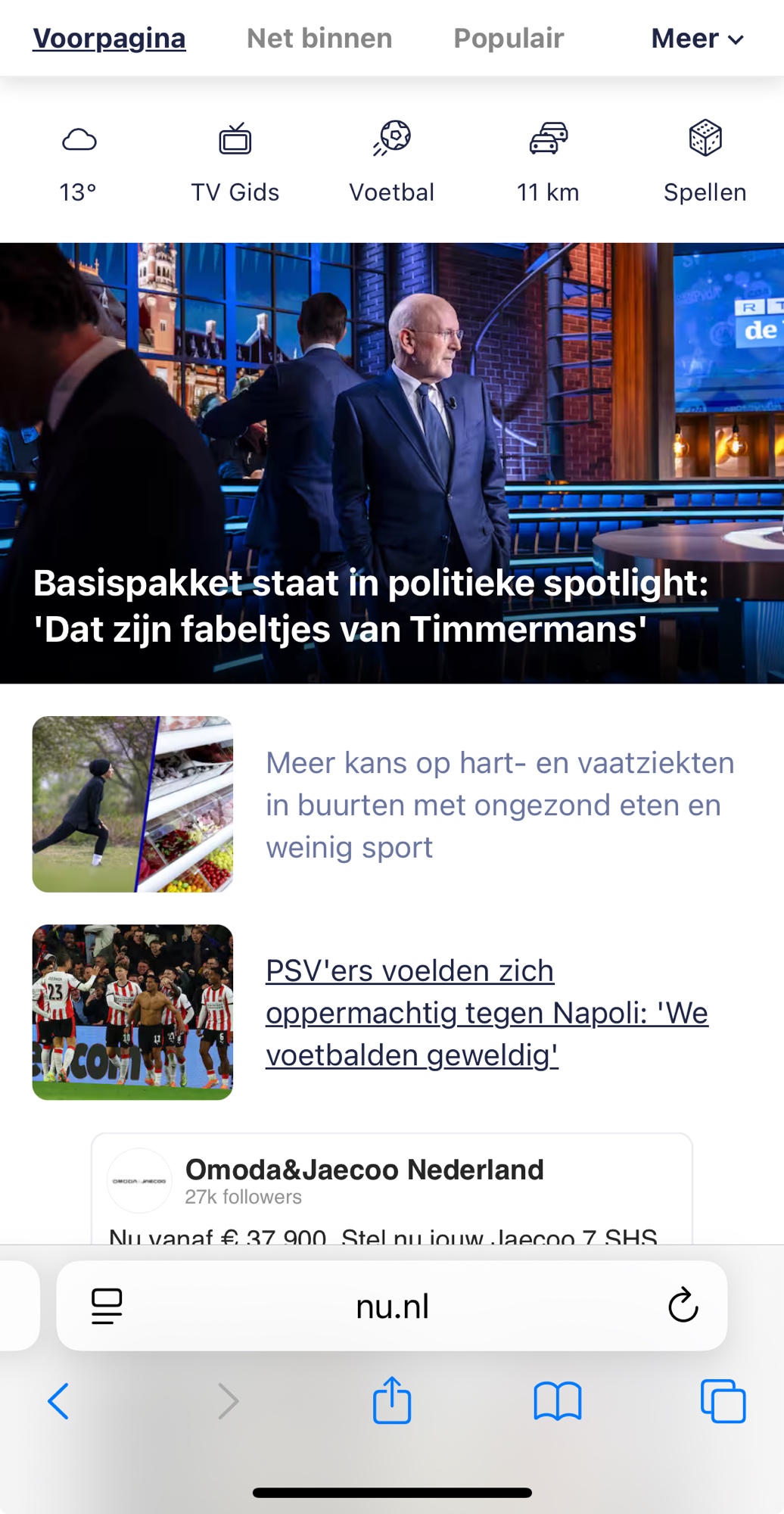Select the Voorpagina tab

(x=109, y=39)
